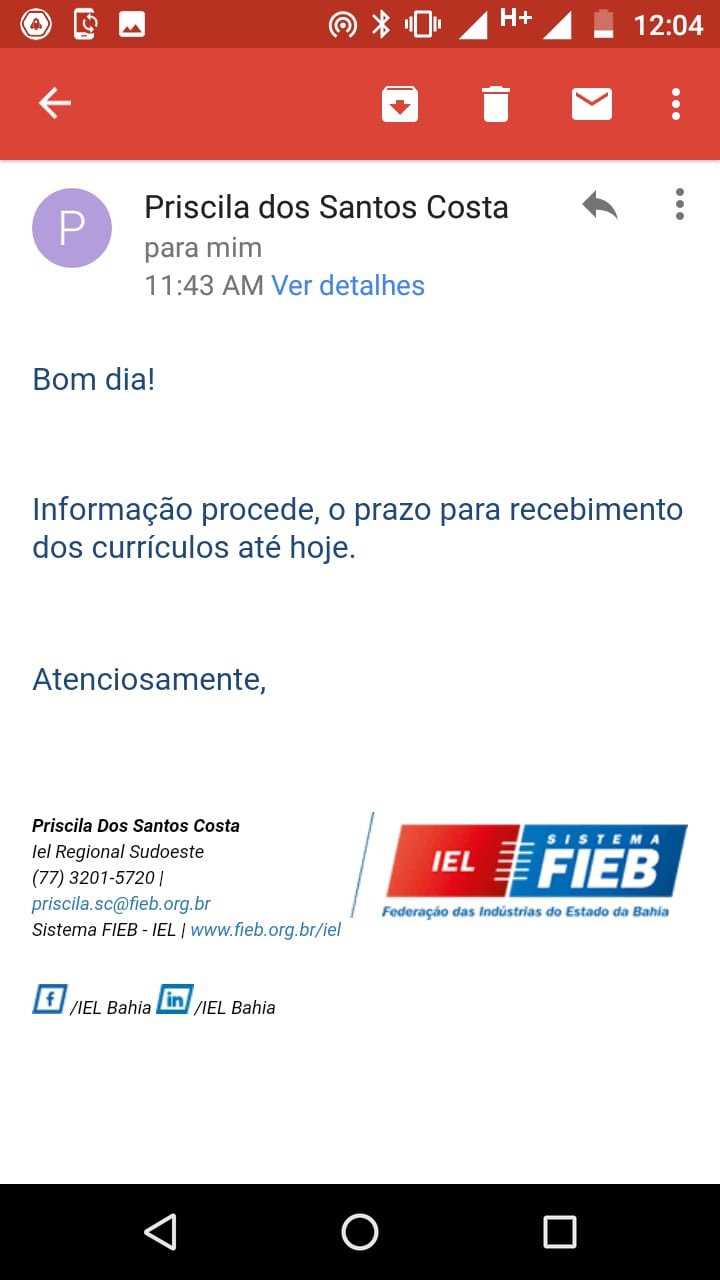Open priscila.sc@fieb.org.br email link

[121, 904]
